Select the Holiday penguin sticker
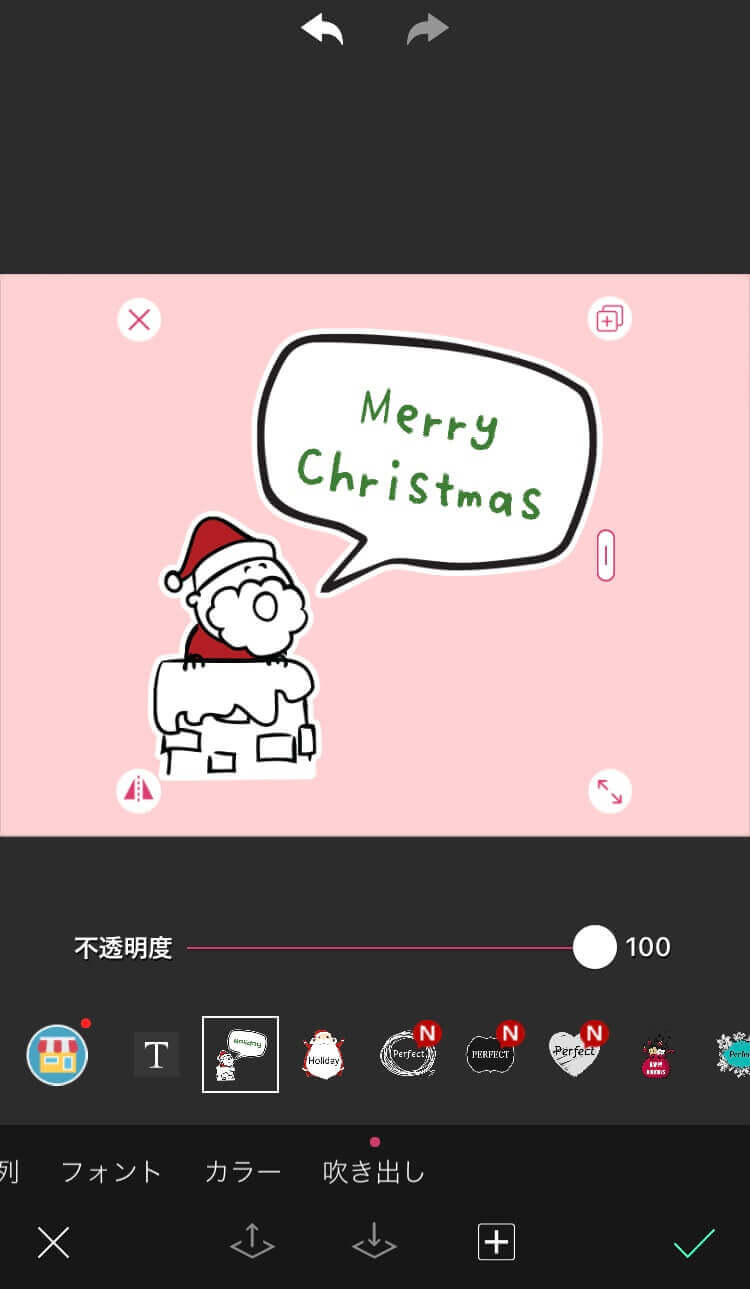Screen dimensions: 750x1289 [323, 1054]
